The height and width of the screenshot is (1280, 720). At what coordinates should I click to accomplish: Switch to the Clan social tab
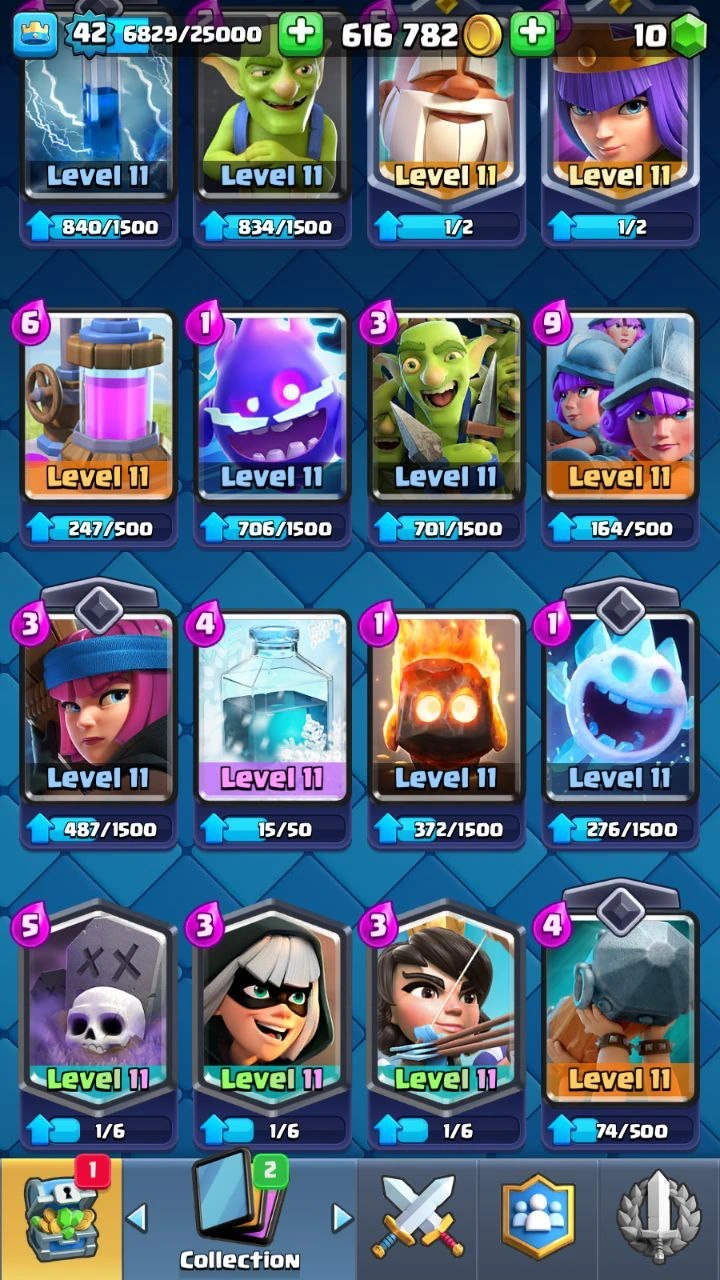click(538, 1218)
